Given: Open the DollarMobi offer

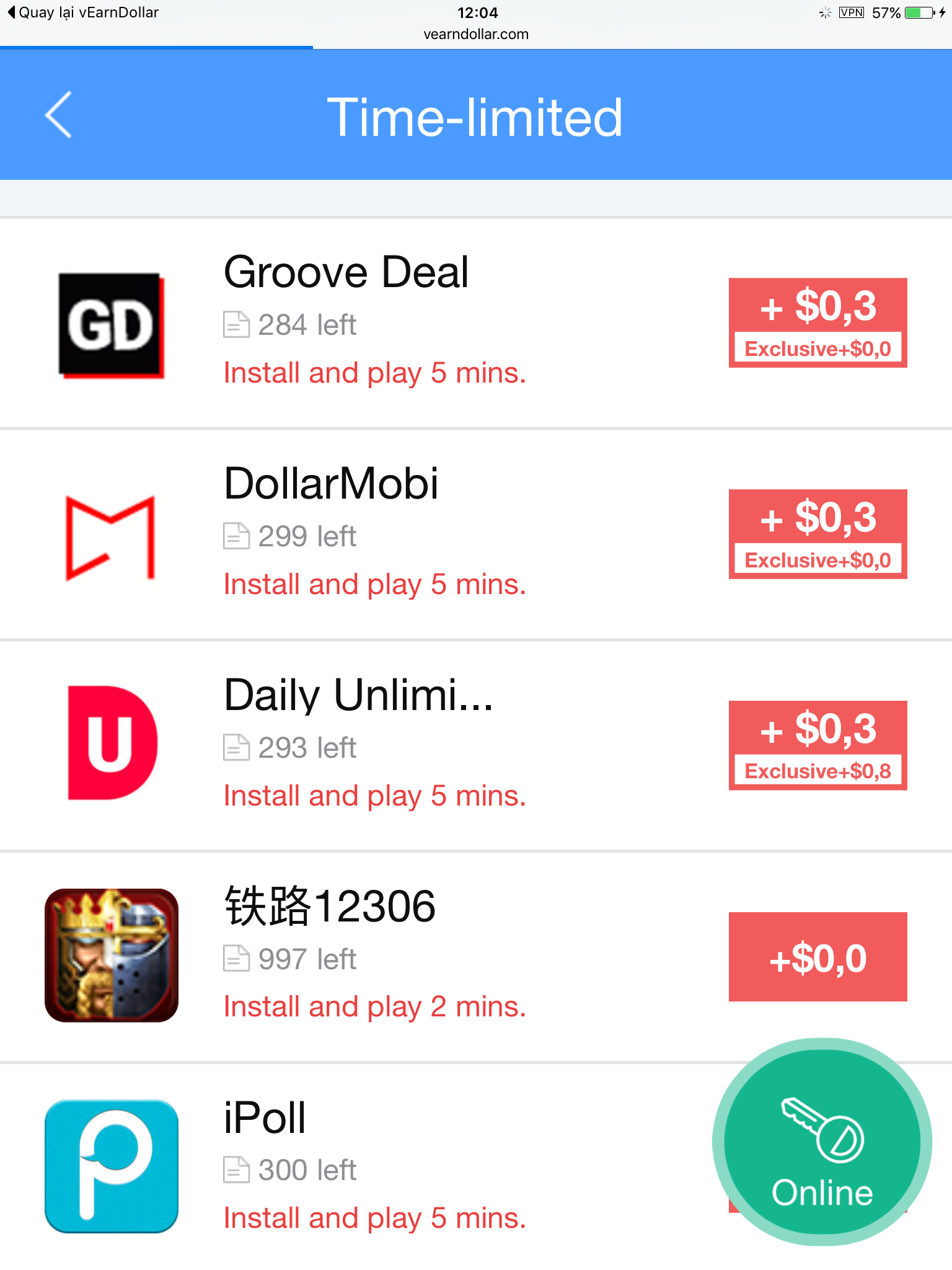Looking at the screenshot, I should (331, 484).
